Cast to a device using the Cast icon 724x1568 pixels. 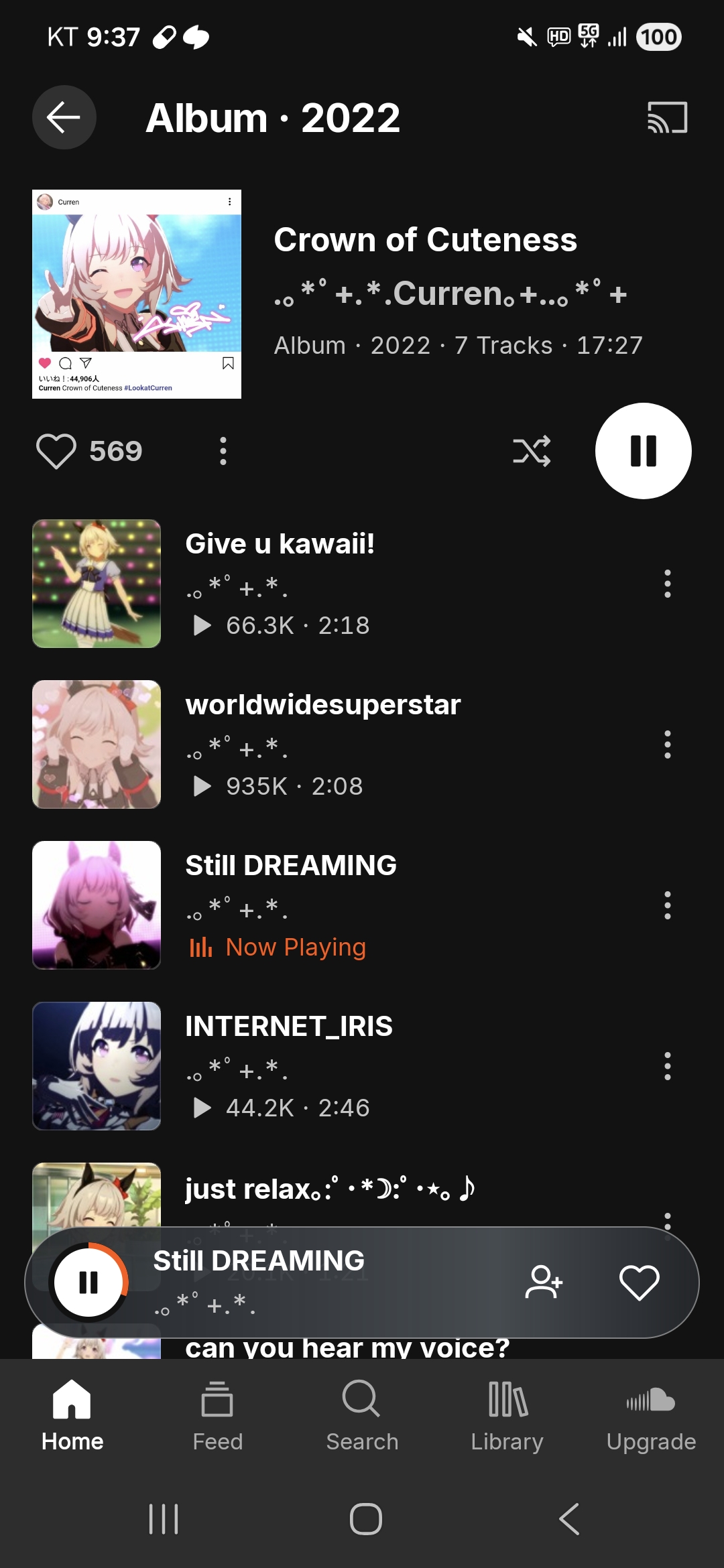click(666, 117)
